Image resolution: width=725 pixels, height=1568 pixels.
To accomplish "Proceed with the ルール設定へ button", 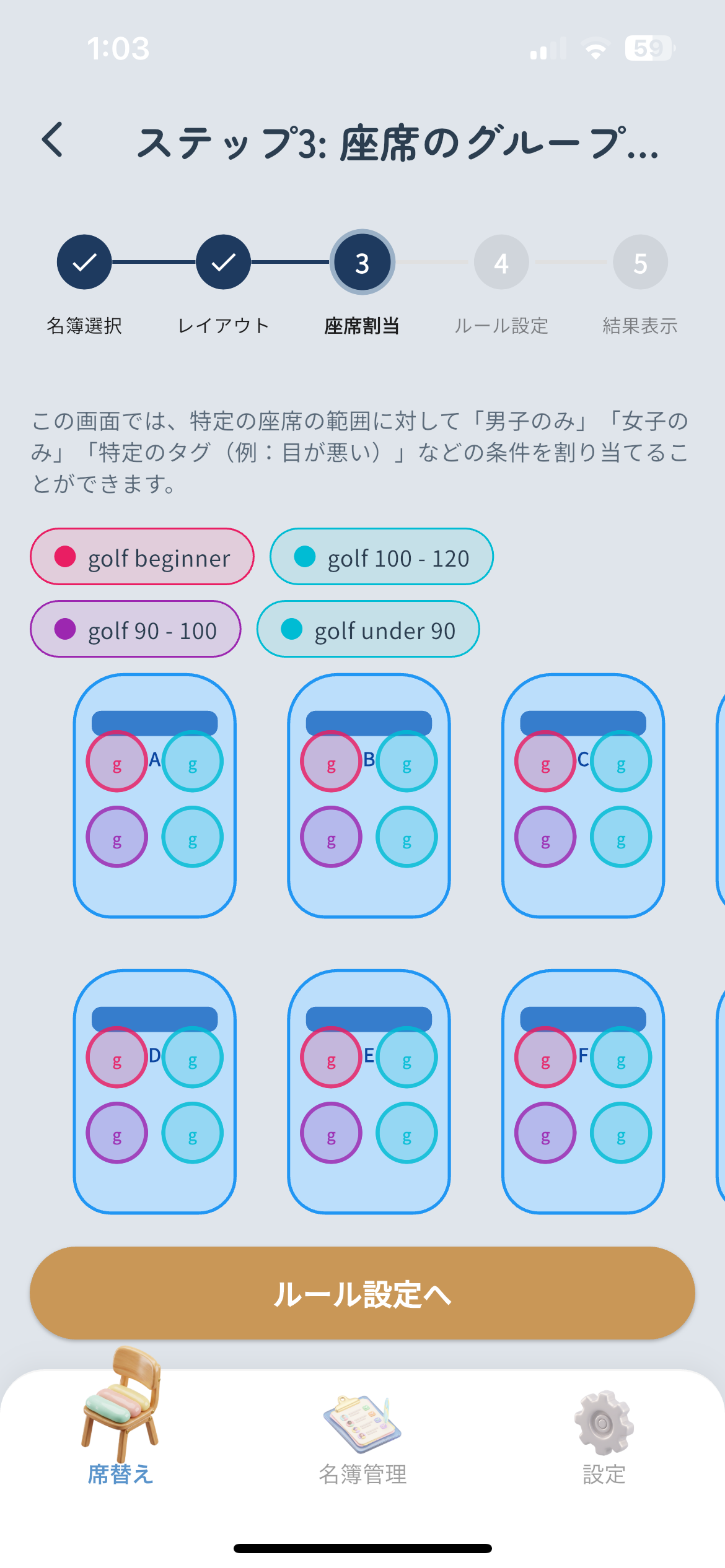I will pos(362,1293).
